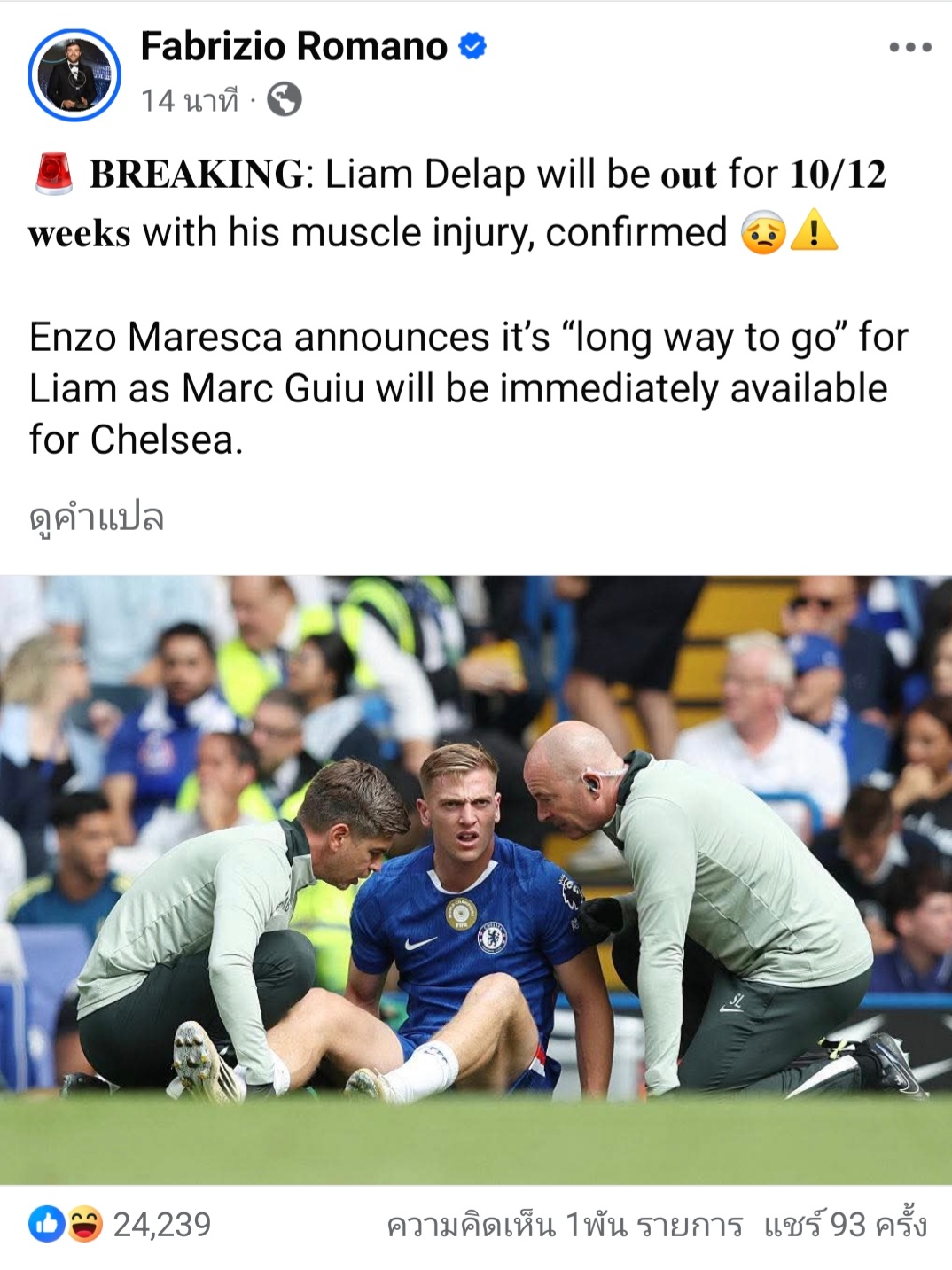Tap the 14 นาที timestamp
952x1270 pixels.
190,101
